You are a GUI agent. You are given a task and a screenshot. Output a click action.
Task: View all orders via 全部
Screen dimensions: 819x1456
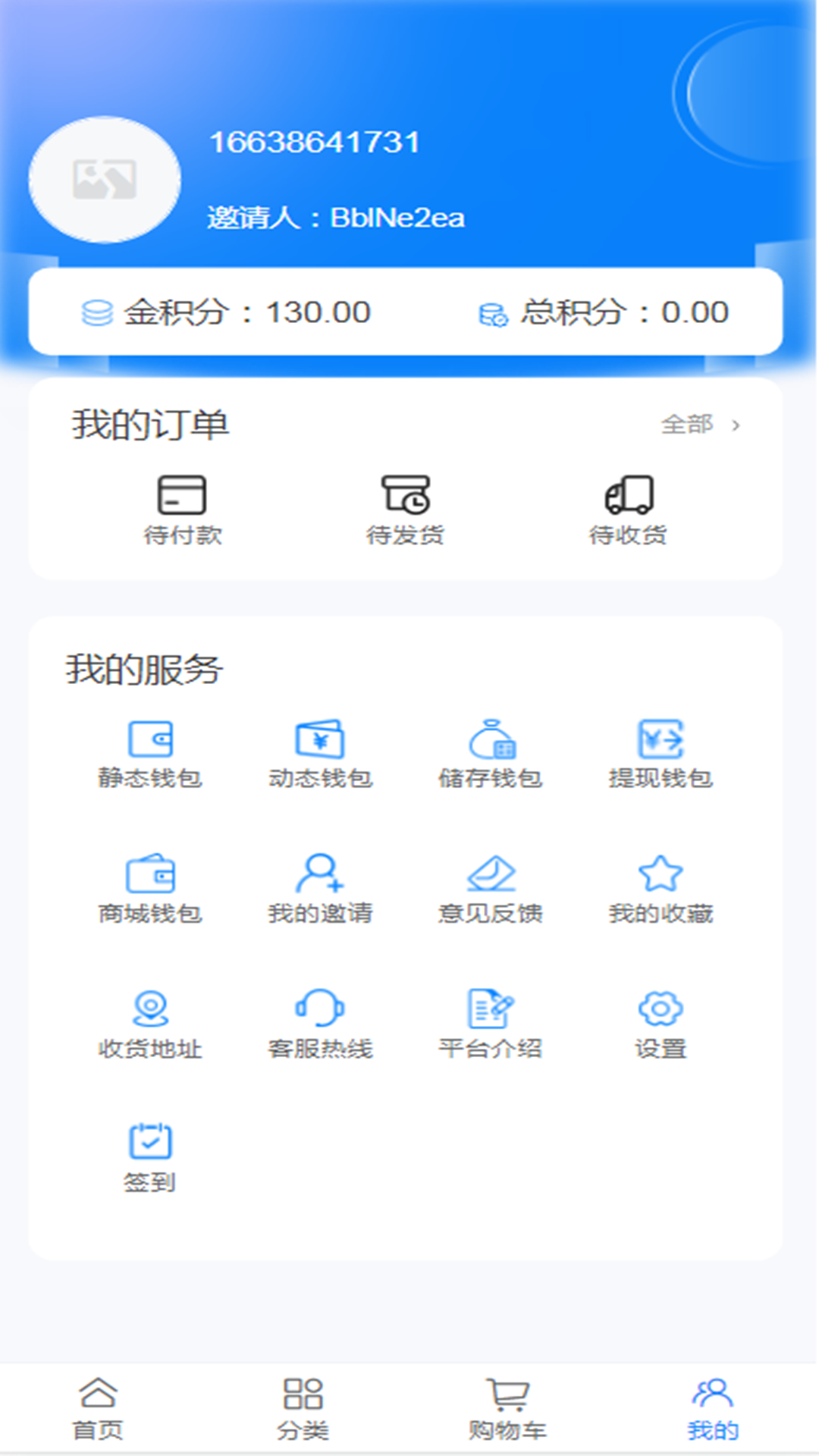coord(699,425)
